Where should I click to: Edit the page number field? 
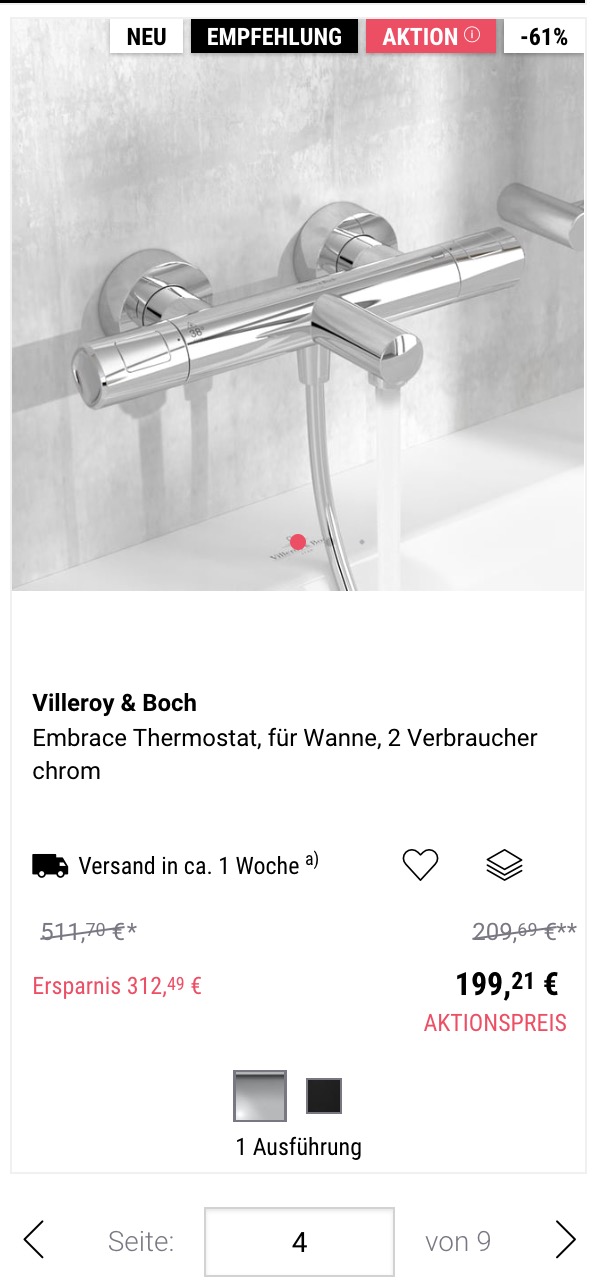click(299, 1242)
